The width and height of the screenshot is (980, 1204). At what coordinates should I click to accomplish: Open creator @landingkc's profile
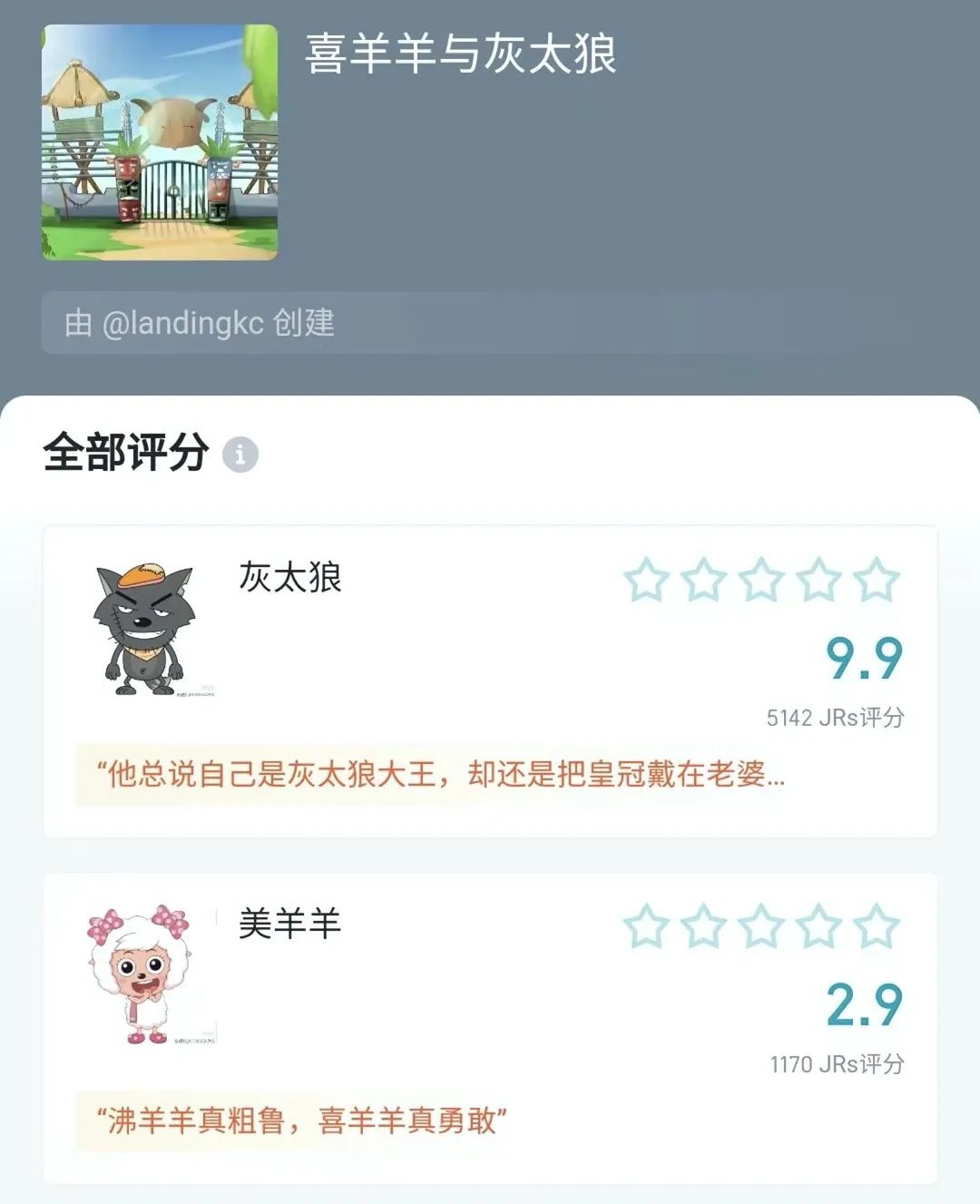point(199,323)
